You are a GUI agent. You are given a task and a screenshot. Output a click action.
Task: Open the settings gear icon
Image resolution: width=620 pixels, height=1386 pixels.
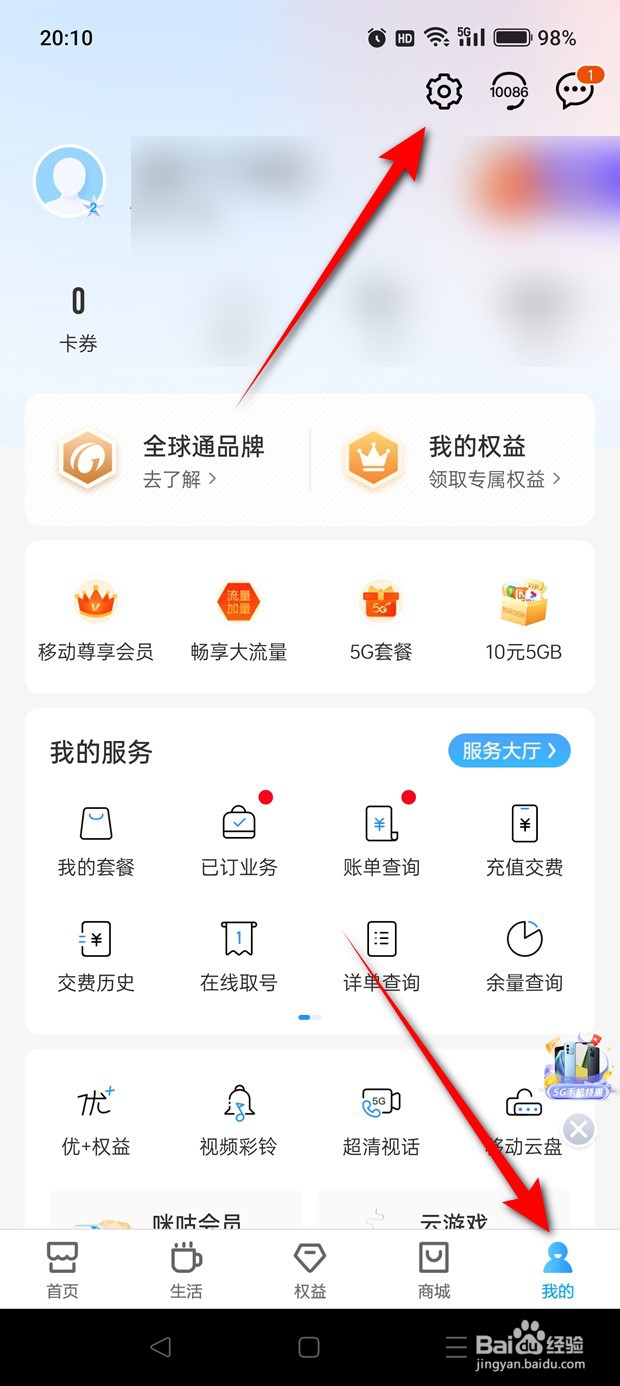(444, 92)
